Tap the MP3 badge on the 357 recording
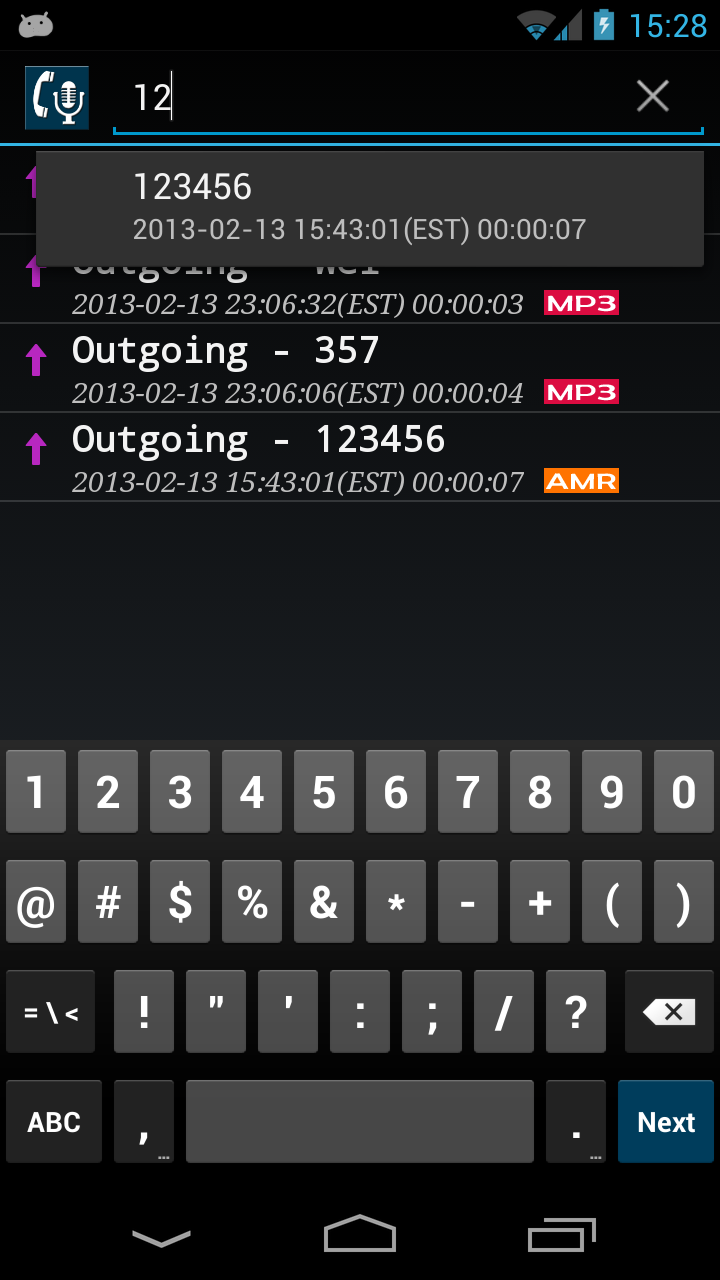The height and width of the screenshot is (1280, 720). coord(580,391)
